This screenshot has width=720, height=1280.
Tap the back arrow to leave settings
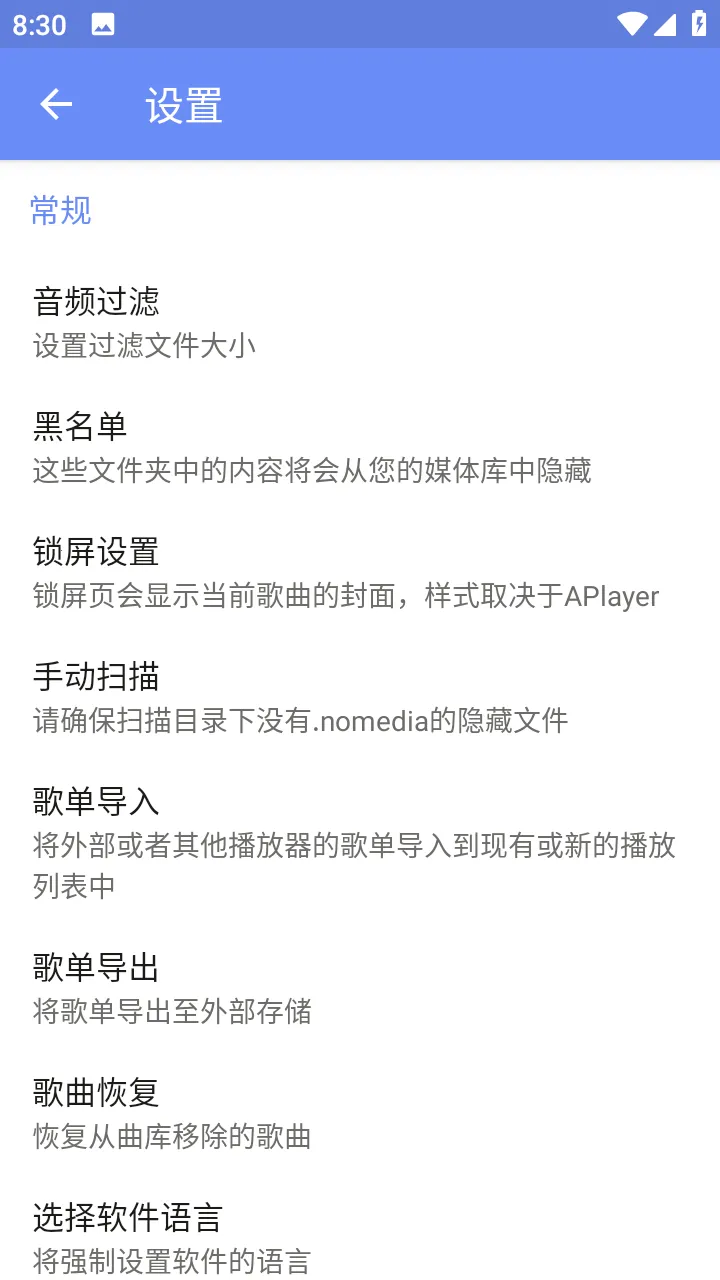click(x=55, y=104)
